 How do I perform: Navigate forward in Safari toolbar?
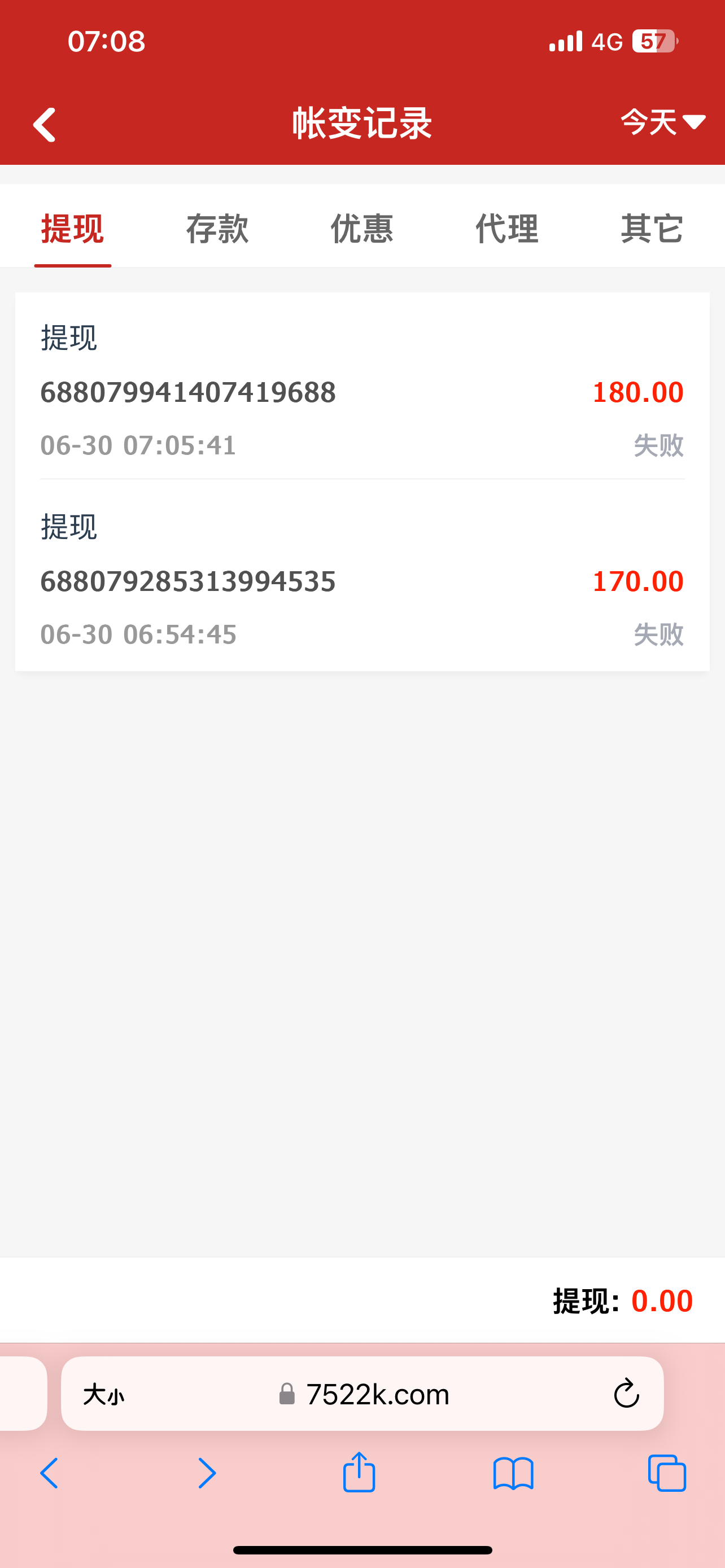point(207,1474)
